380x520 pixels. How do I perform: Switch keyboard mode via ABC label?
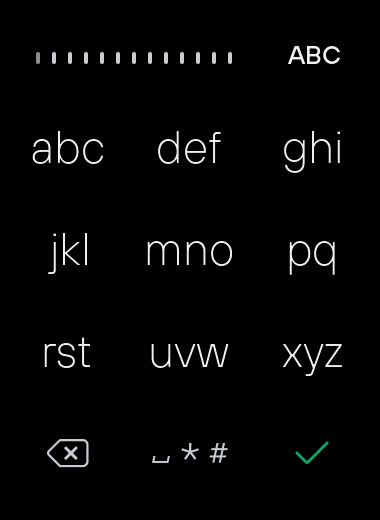[314, 55]
